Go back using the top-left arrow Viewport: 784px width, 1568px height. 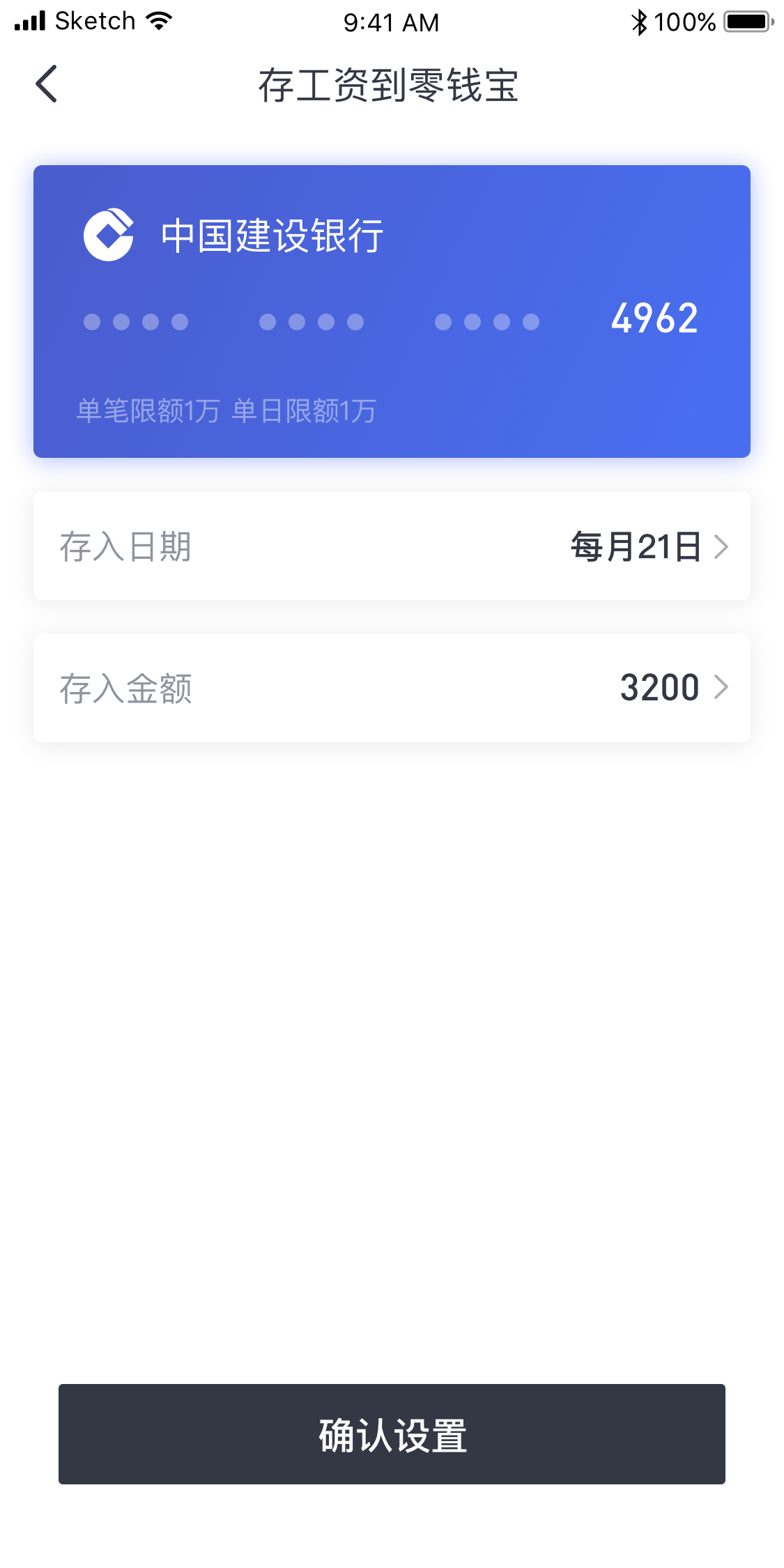coord(46,84)
